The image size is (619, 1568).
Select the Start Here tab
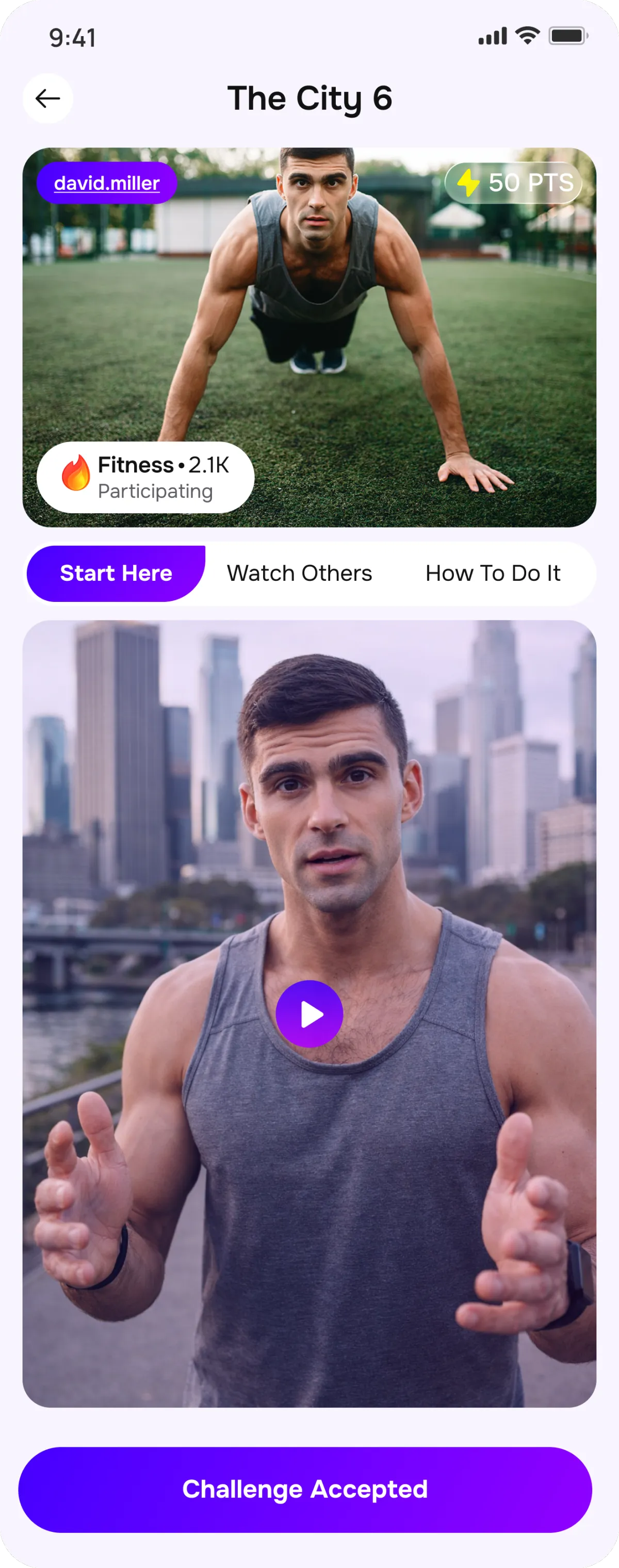[x=116, y=574]
